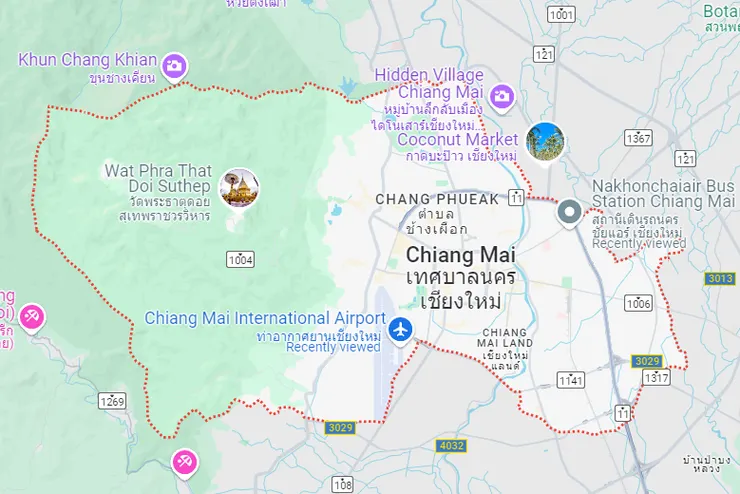Image resolution: width=740 pixels, height=494 pixels.
Task: Select the Hidden Village Chiang Mai pin
Action: point(502,96)
